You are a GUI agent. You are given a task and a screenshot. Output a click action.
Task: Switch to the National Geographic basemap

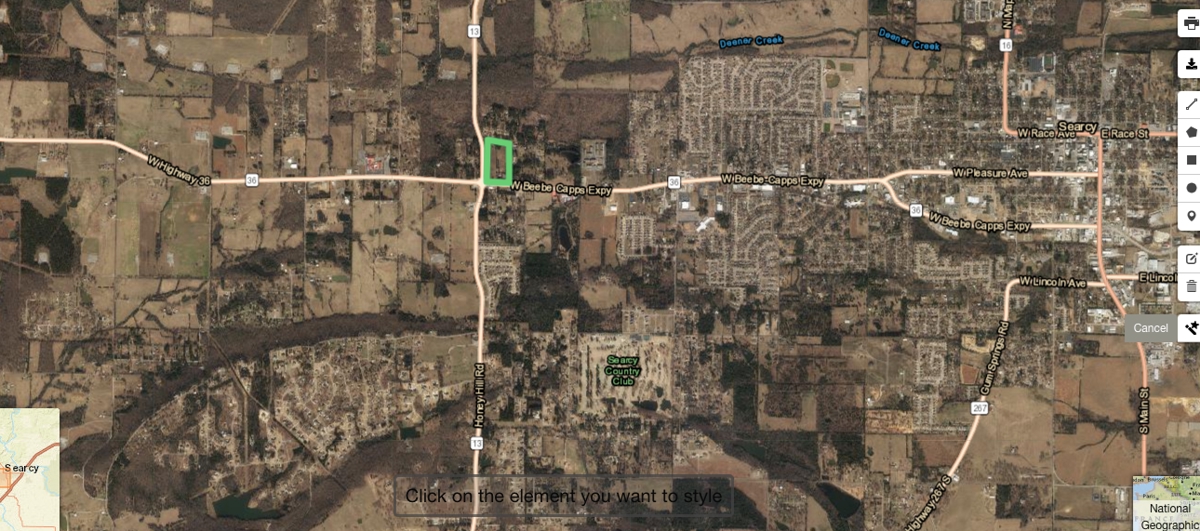point(1166,503)
